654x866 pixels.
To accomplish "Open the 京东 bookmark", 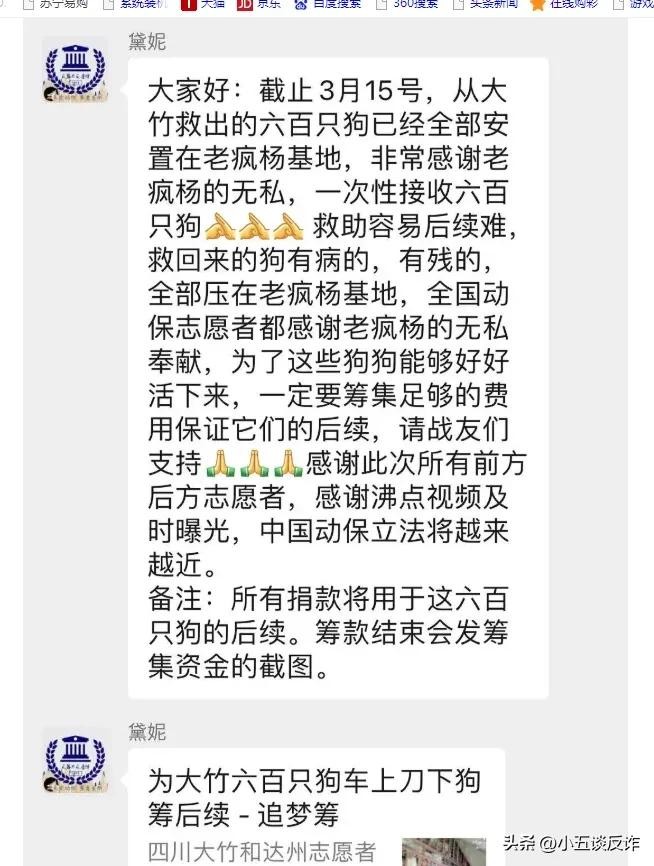I will [260, 4].
